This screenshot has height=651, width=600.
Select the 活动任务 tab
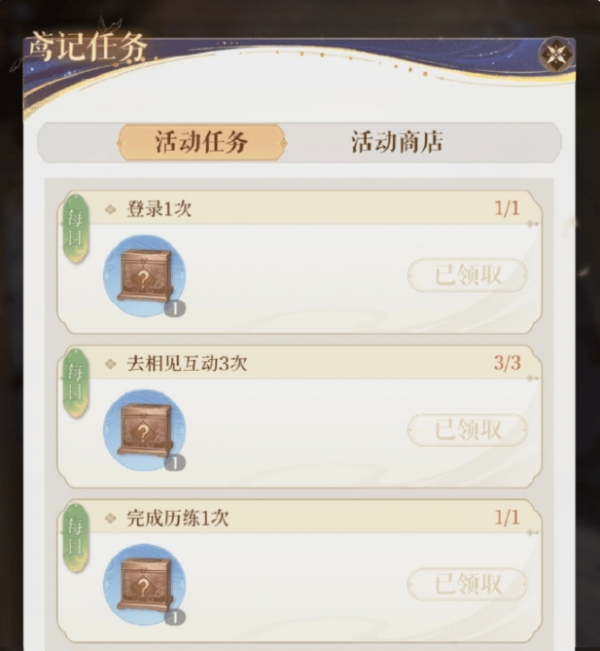click(201, 142)
